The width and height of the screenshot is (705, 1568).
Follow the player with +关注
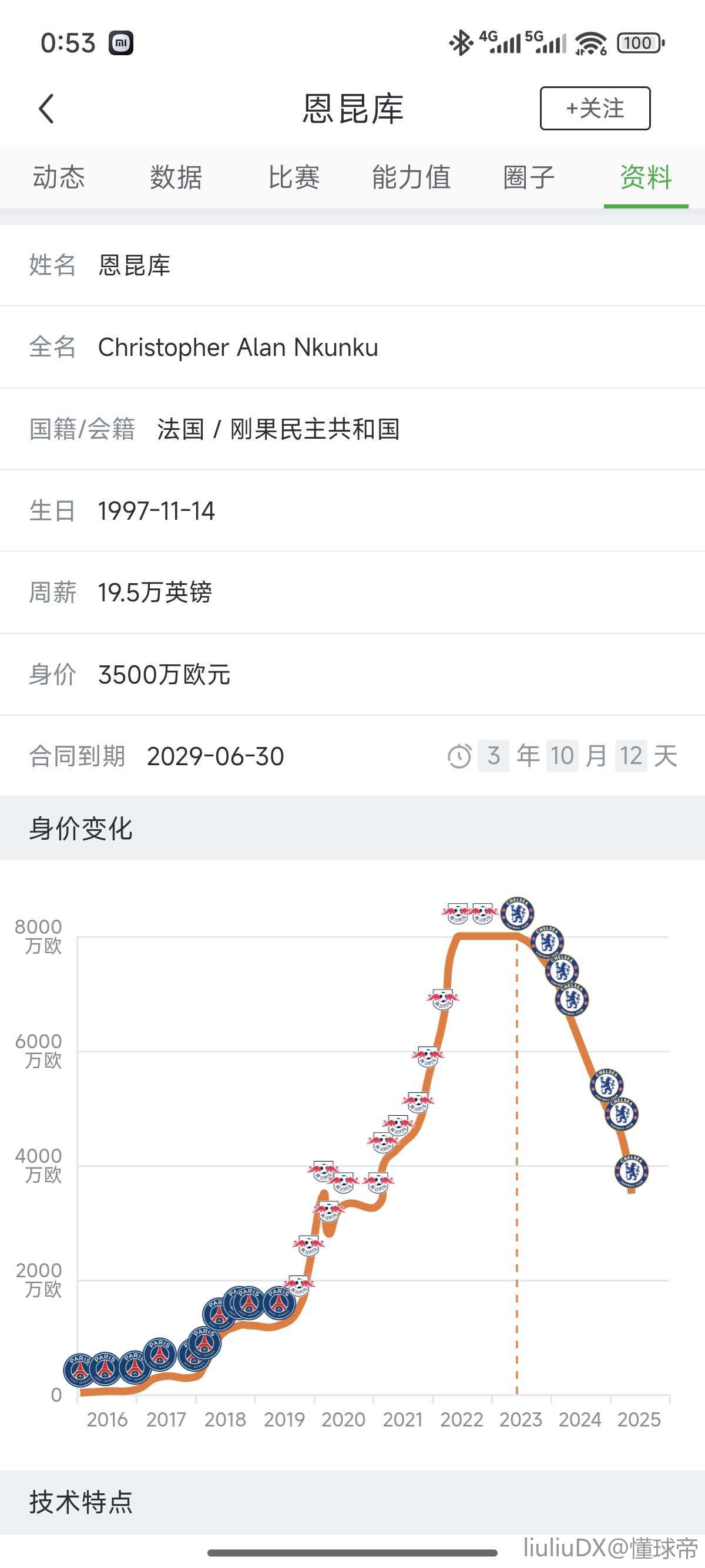coord(595,108)
